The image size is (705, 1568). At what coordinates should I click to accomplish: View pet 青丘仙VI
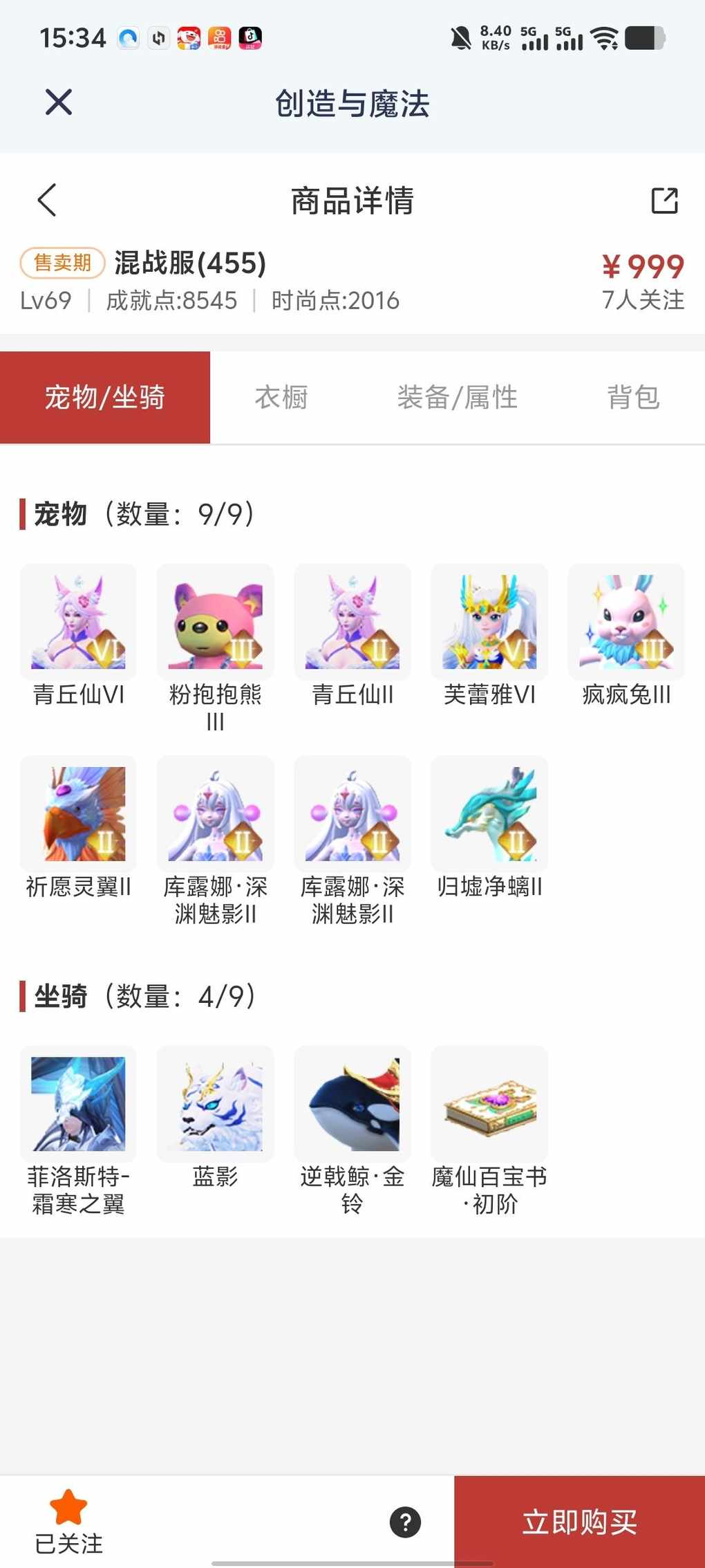click(x=78, y=622)
